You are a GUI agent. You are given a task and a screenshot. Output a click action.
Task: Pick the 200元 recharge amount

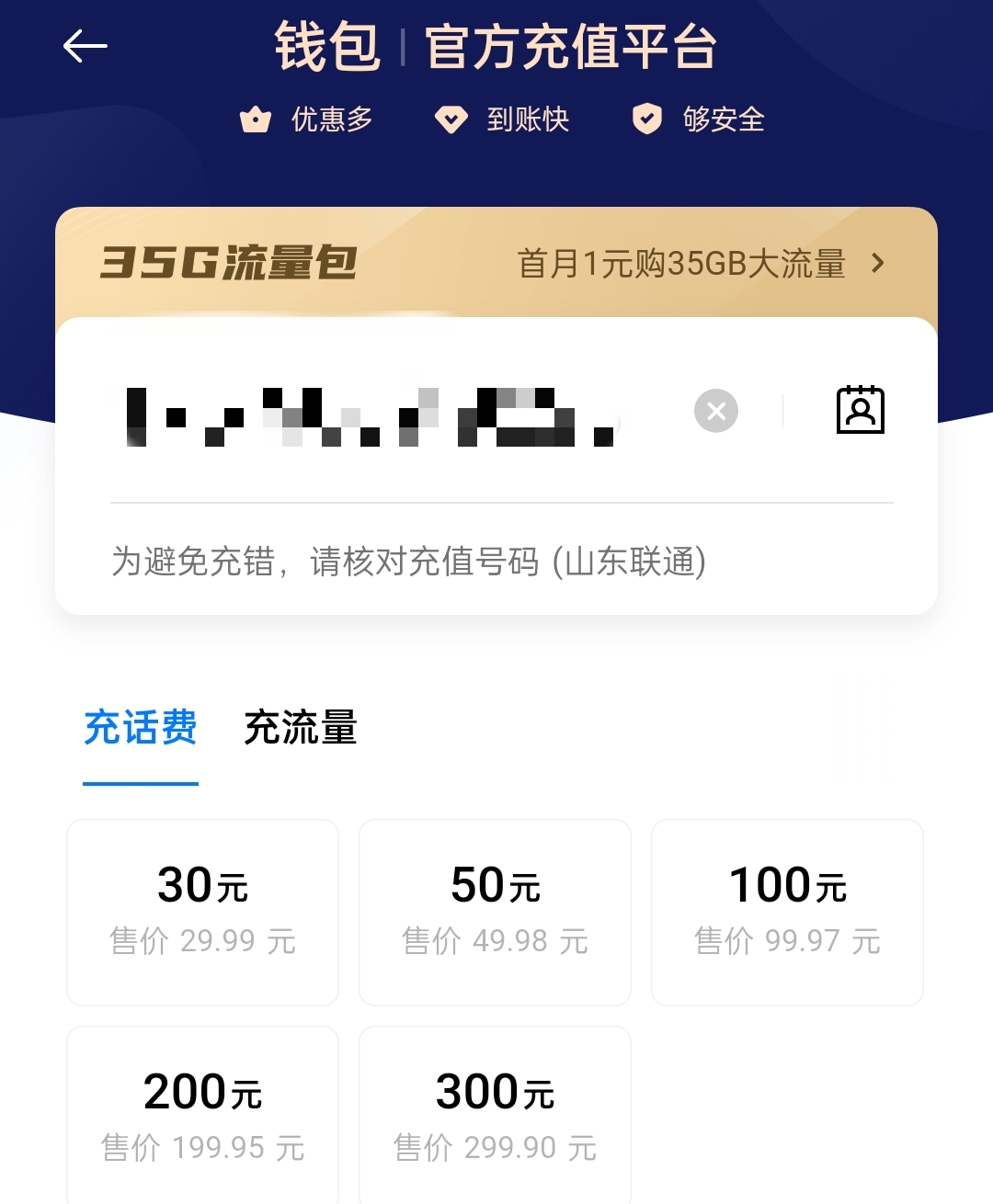point(202,1114)
